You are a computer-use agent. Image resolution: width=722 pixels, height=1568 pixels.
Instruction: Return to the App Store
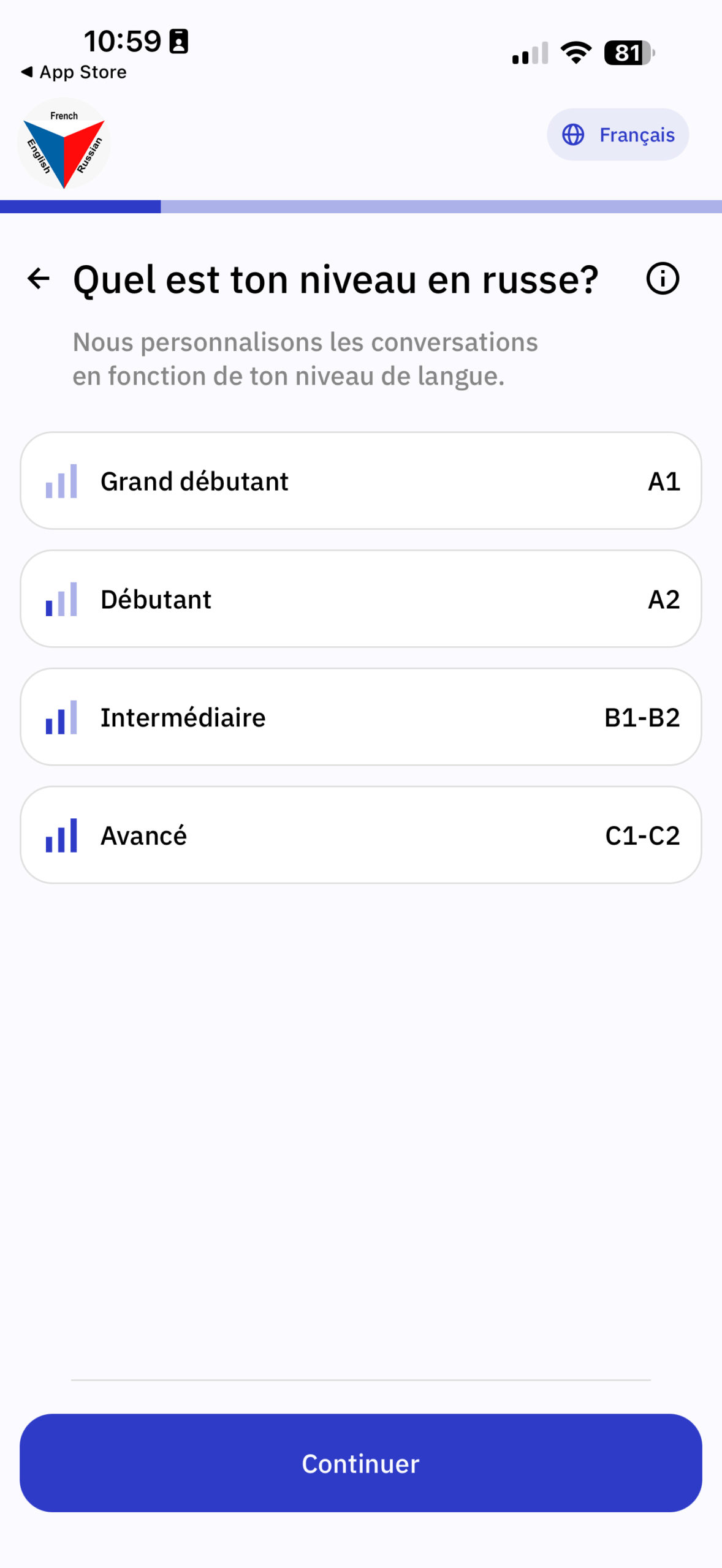74,72
